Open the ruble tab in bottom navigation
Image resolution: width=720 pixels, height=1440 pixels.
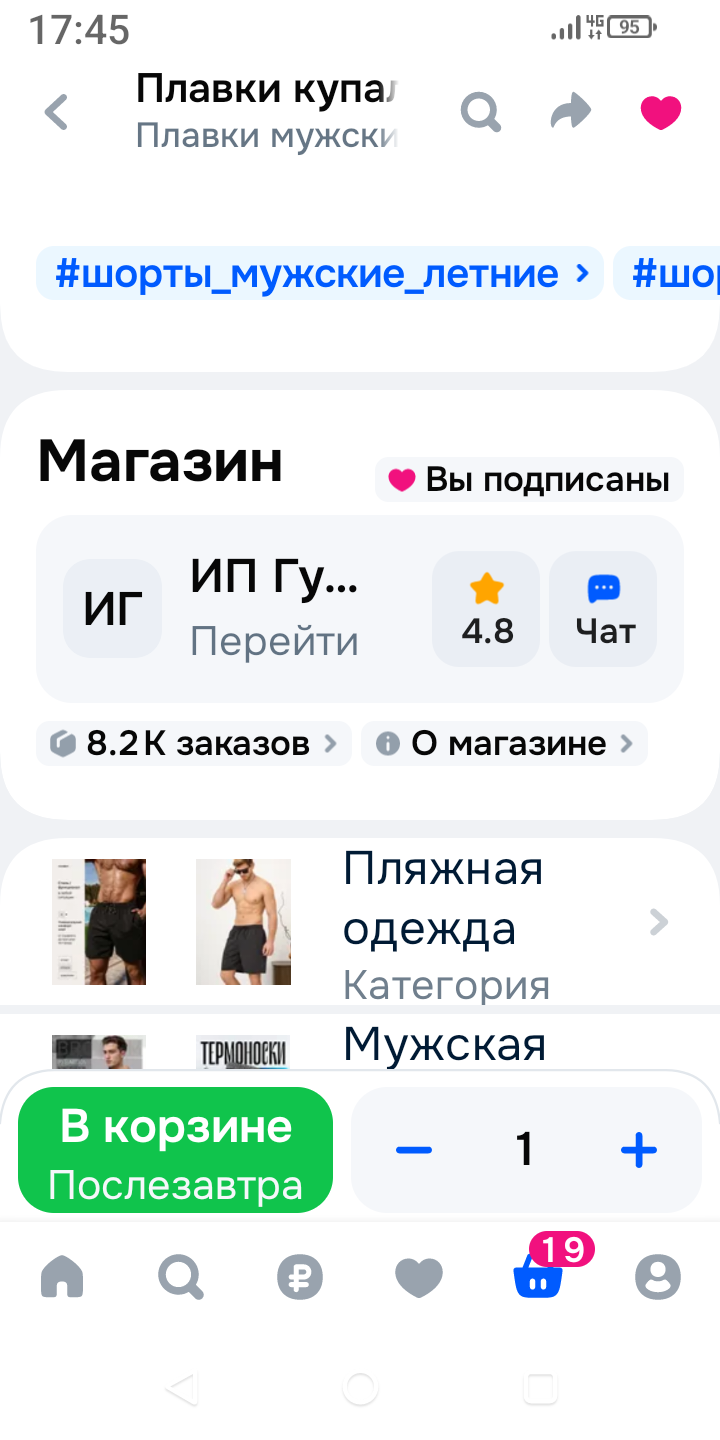pos(300,1277)
